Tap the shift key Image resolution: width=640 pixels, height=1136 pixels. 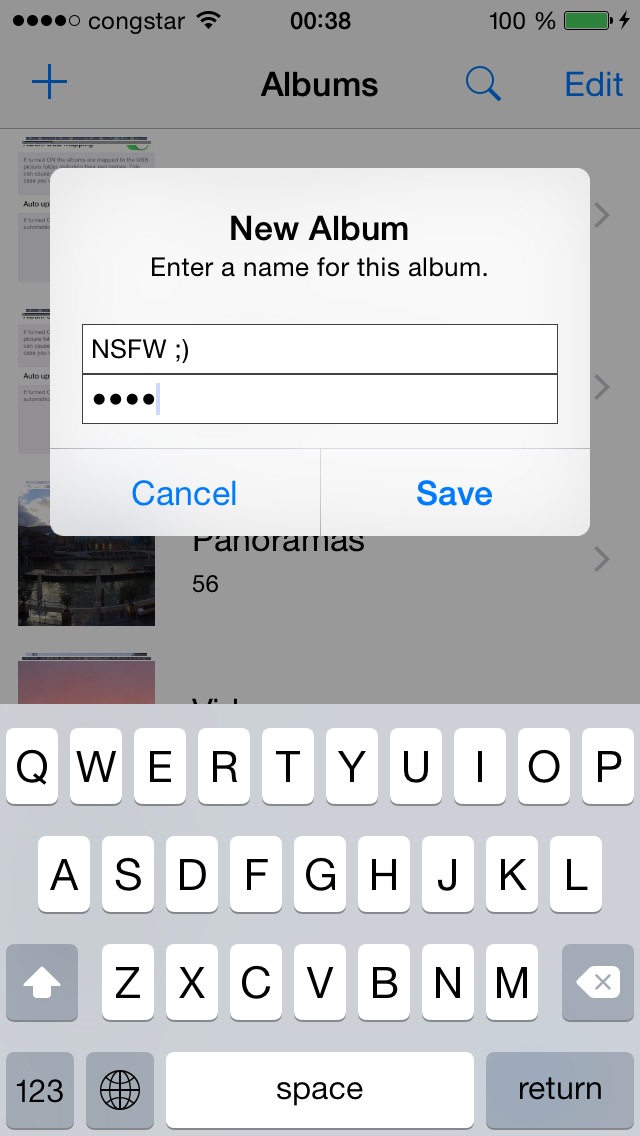pyautogui.click(x=42, y=982)
